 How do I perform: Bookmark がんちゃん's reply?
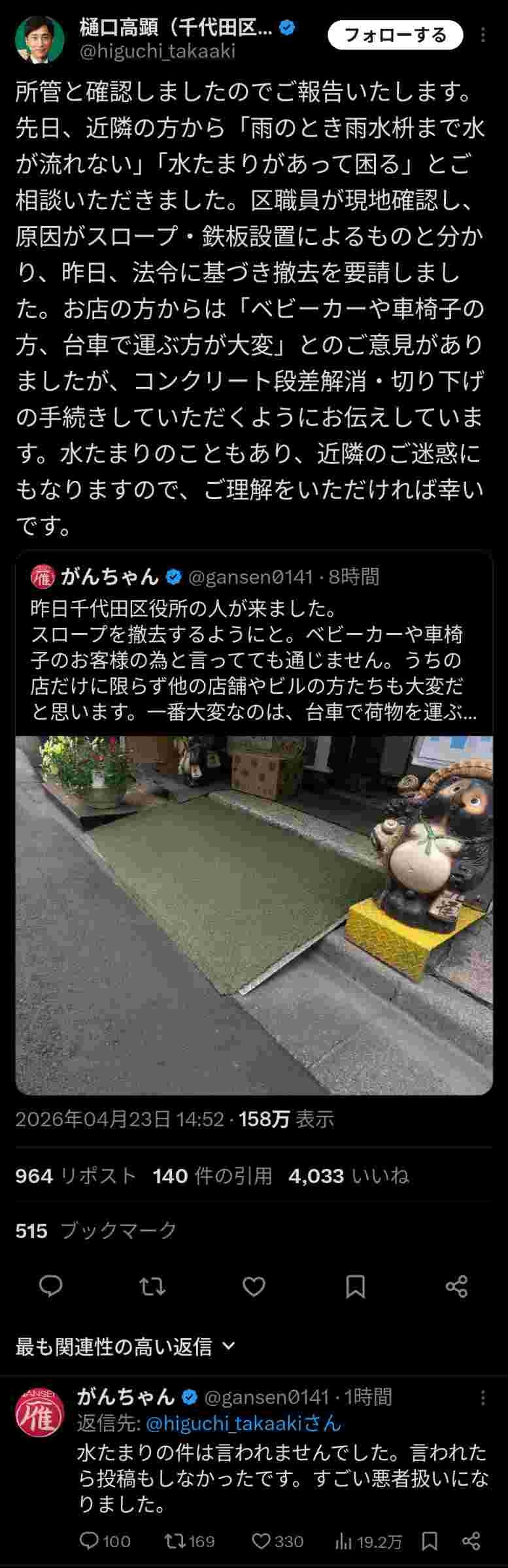pyautogui.click(x=430, y=1541)
